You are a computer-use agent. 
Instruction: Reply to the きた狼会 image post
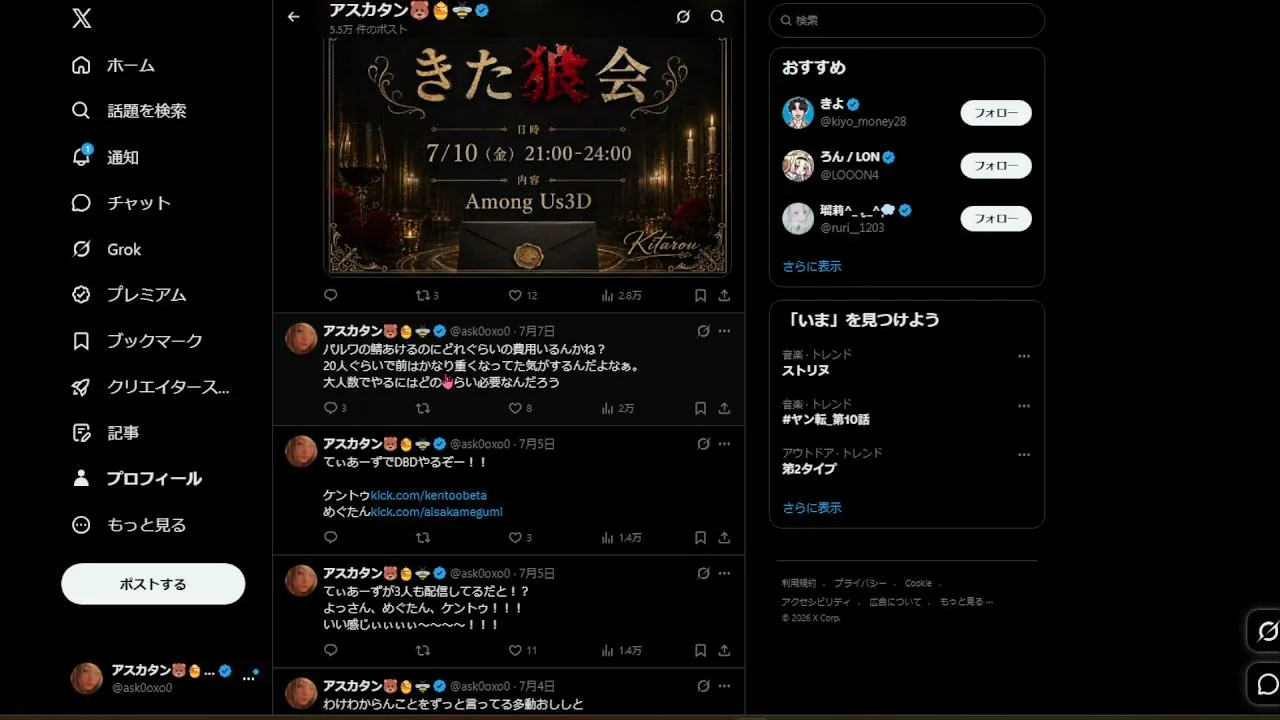[331, 295]
